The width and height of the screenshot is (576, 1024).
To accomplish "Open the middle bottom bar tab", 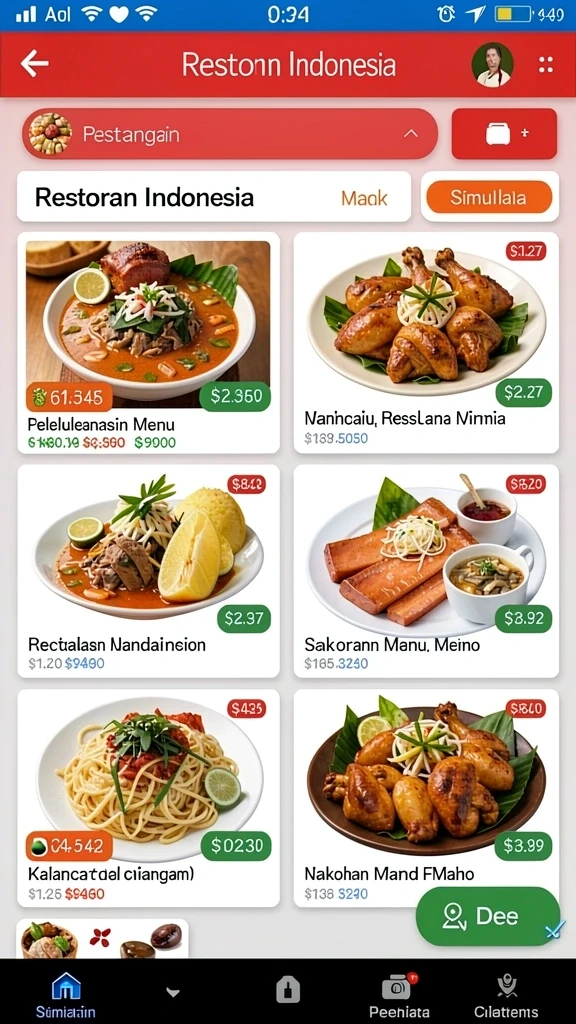I will point(288,990).
